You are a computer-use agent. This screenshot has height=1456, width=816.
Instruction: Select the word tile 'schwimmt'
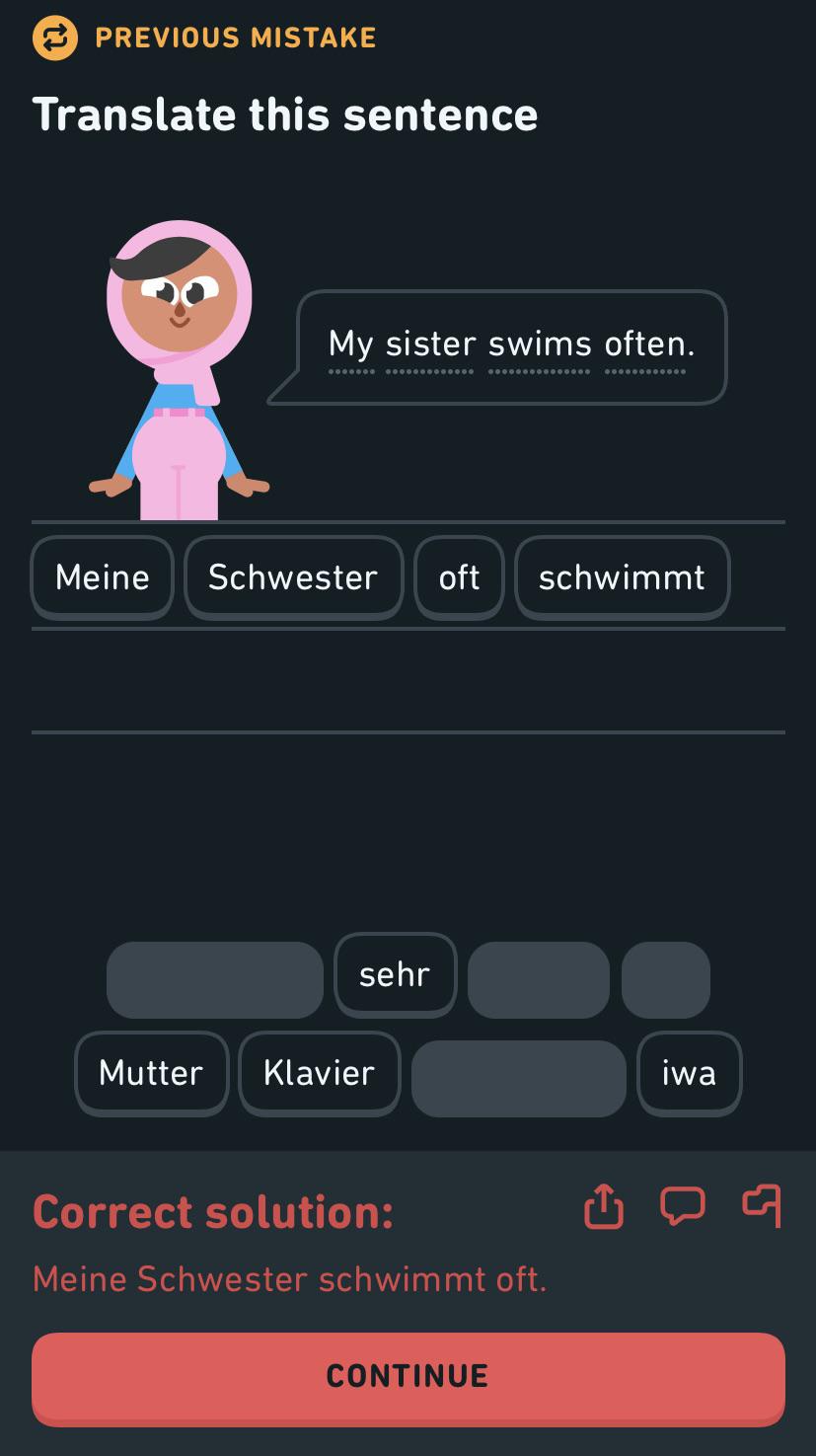622,577
